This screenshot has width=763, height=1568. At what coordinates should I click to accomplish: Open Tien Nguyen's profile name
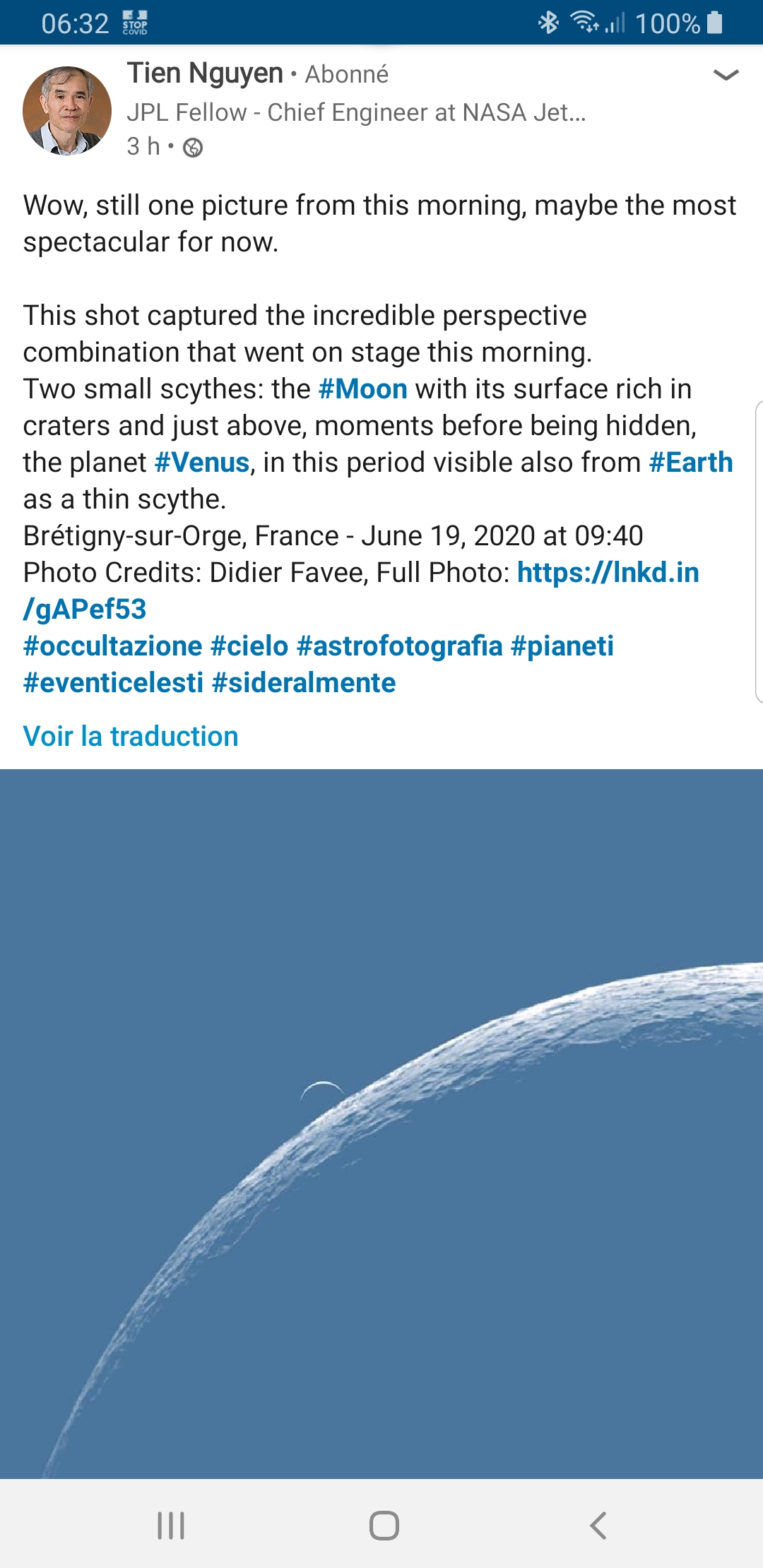205,73
